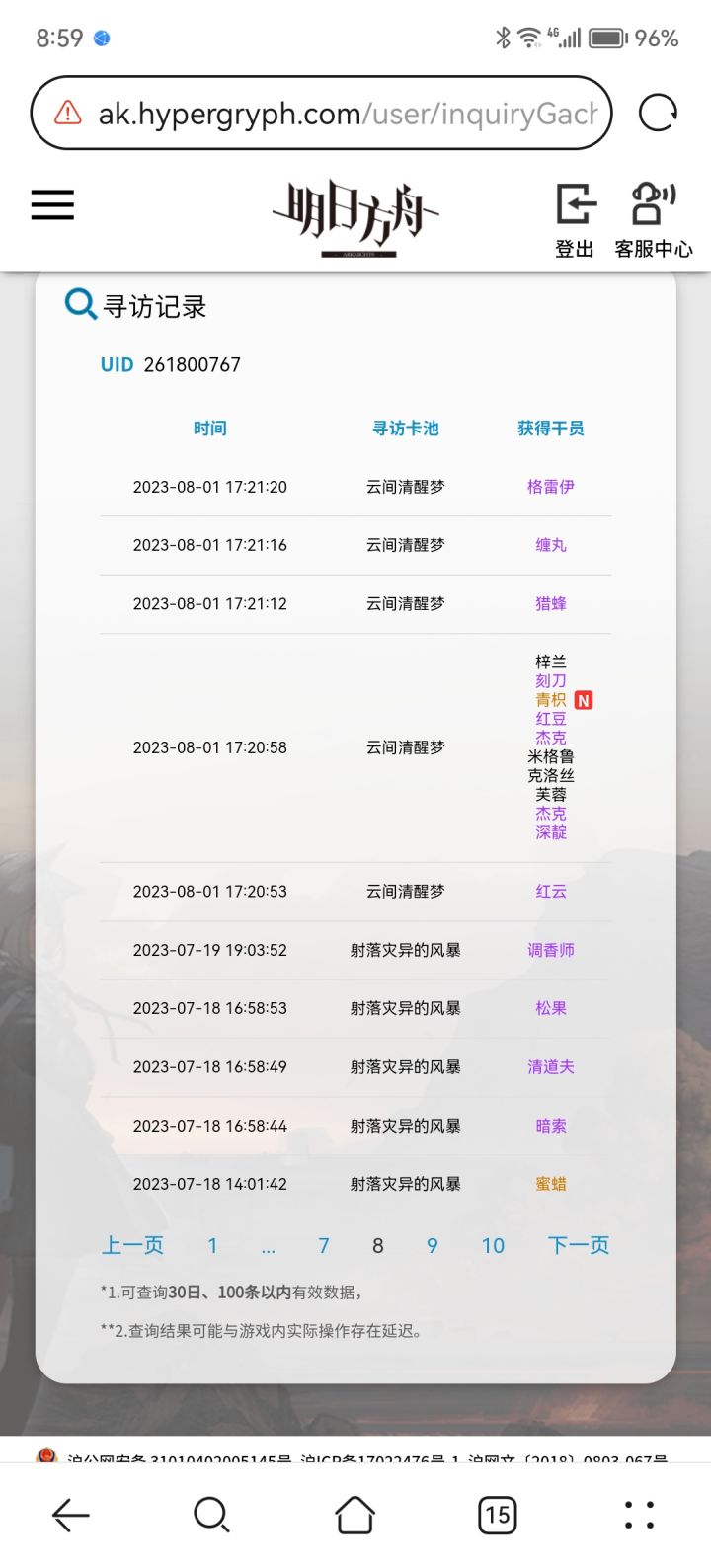
Task: Jump to page 7
Action: point(324,1246)
